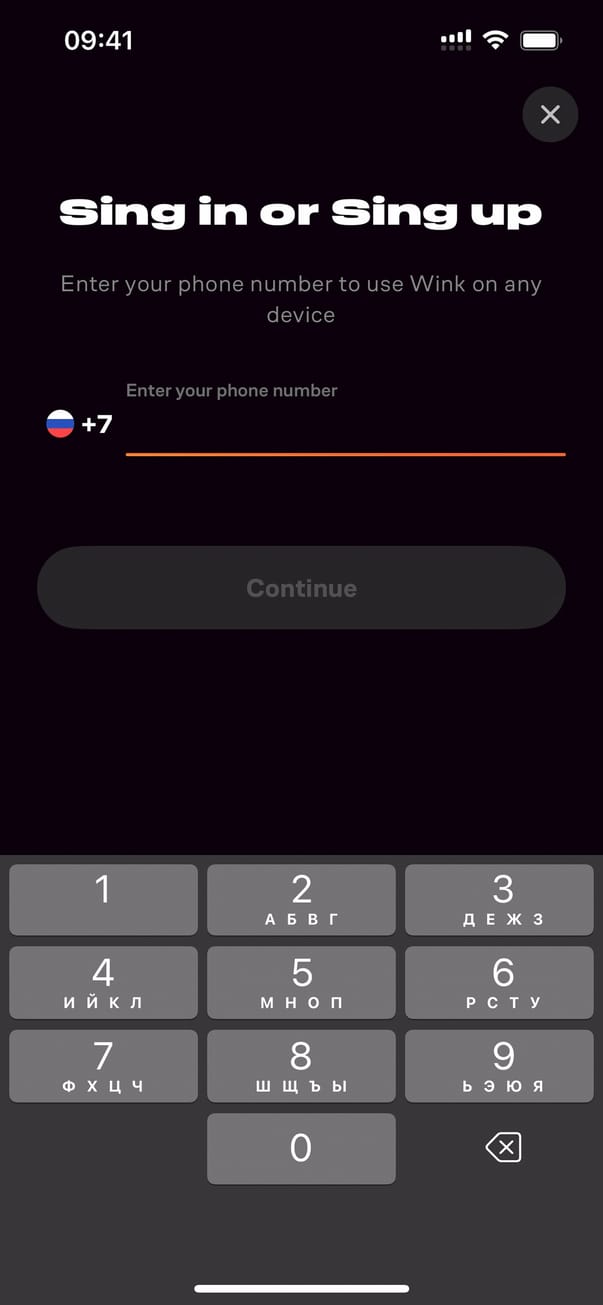Open the +7 country code selector
603x1305 pixels.
point(79,424)
